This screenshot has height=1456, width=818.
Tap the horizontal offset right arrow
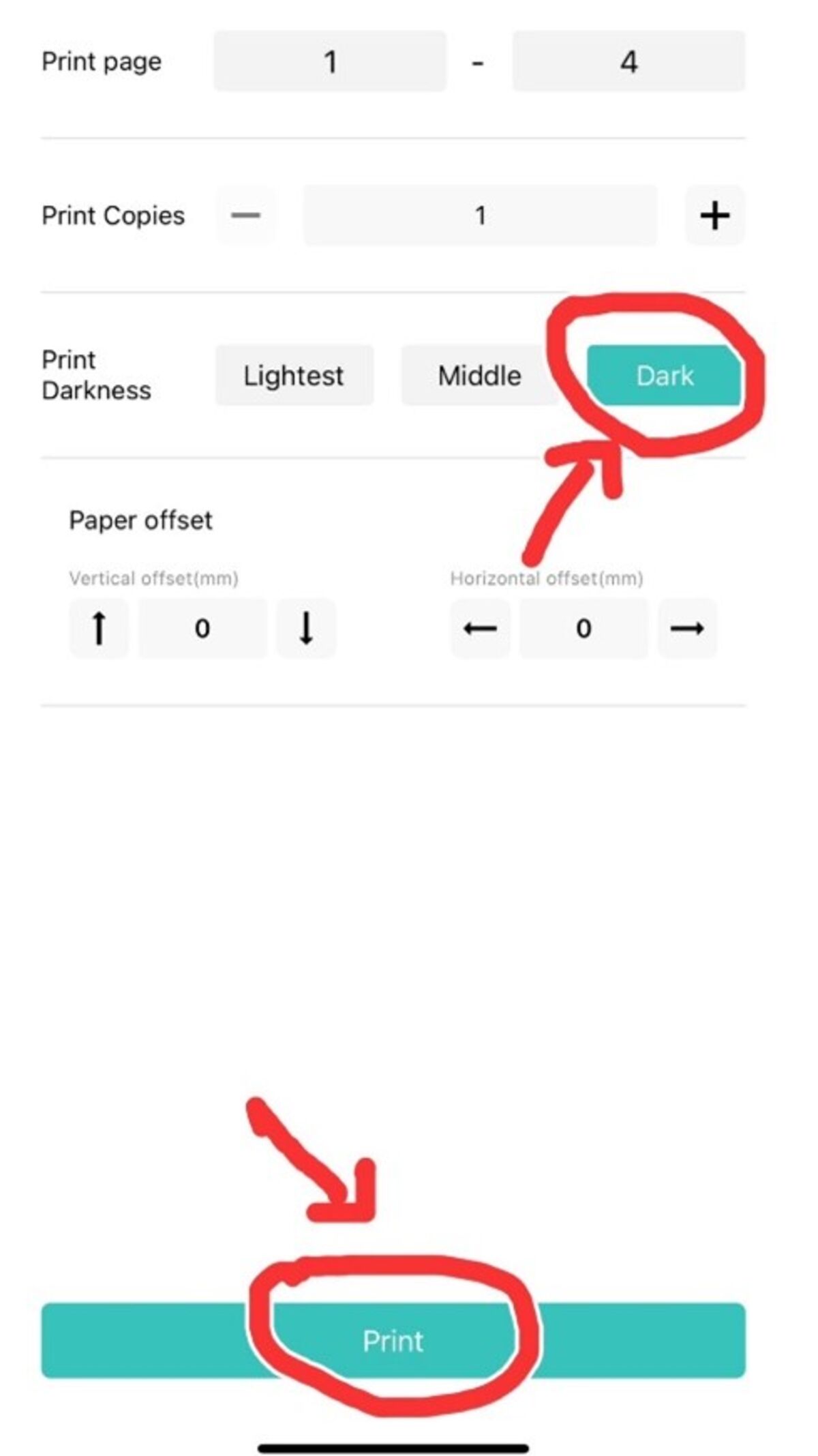tap(687, 628)
